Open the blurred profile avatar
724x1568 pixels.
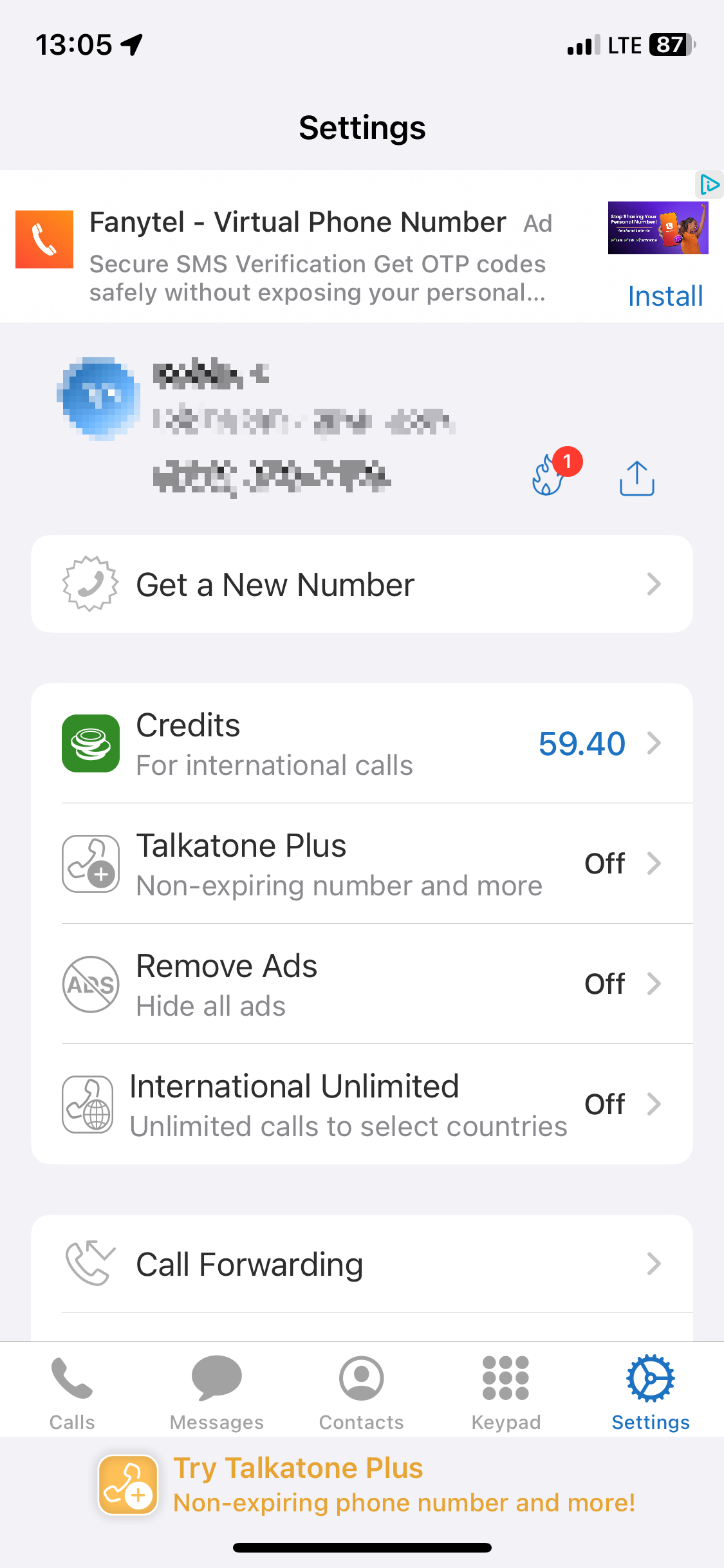[98, 398]
